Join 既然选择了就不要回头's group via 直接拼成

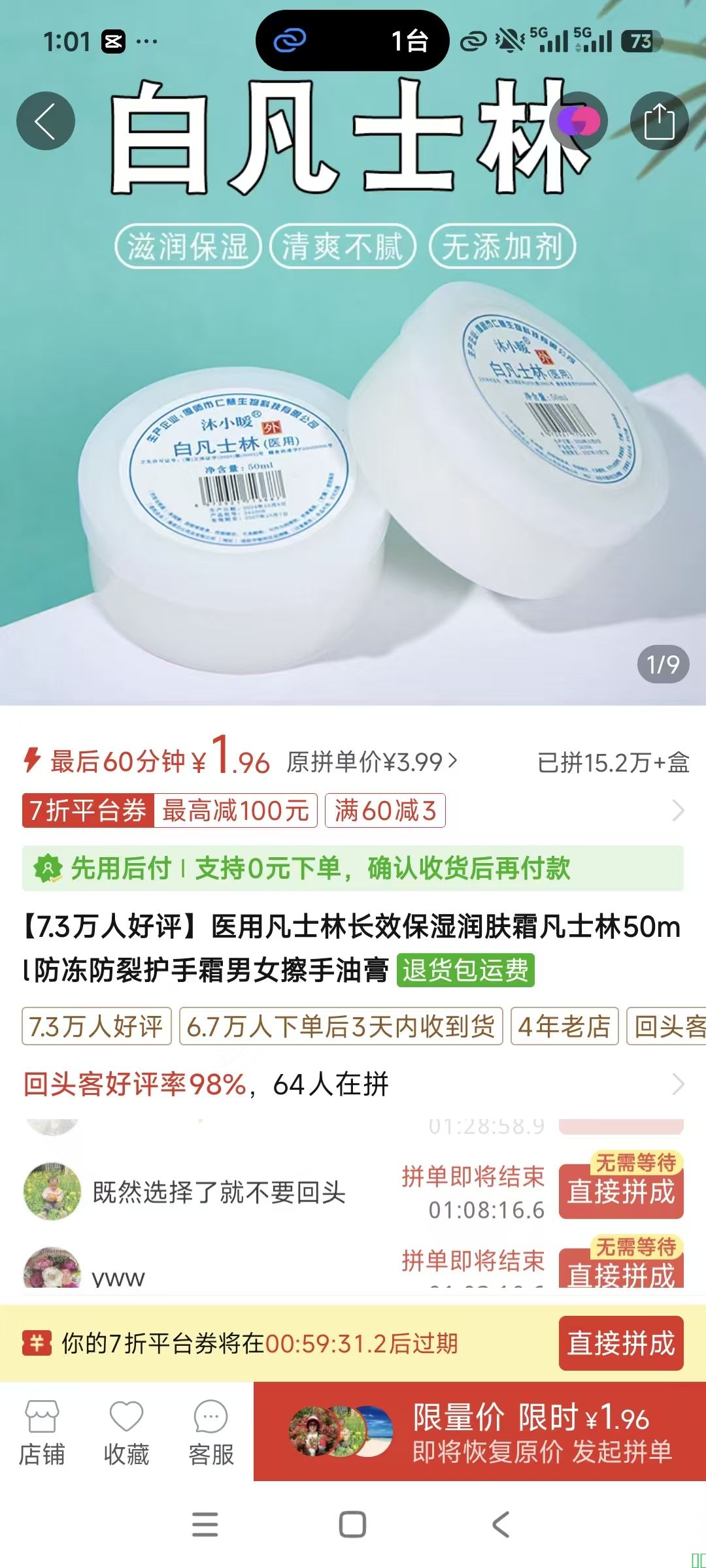tap(620, 1192)
